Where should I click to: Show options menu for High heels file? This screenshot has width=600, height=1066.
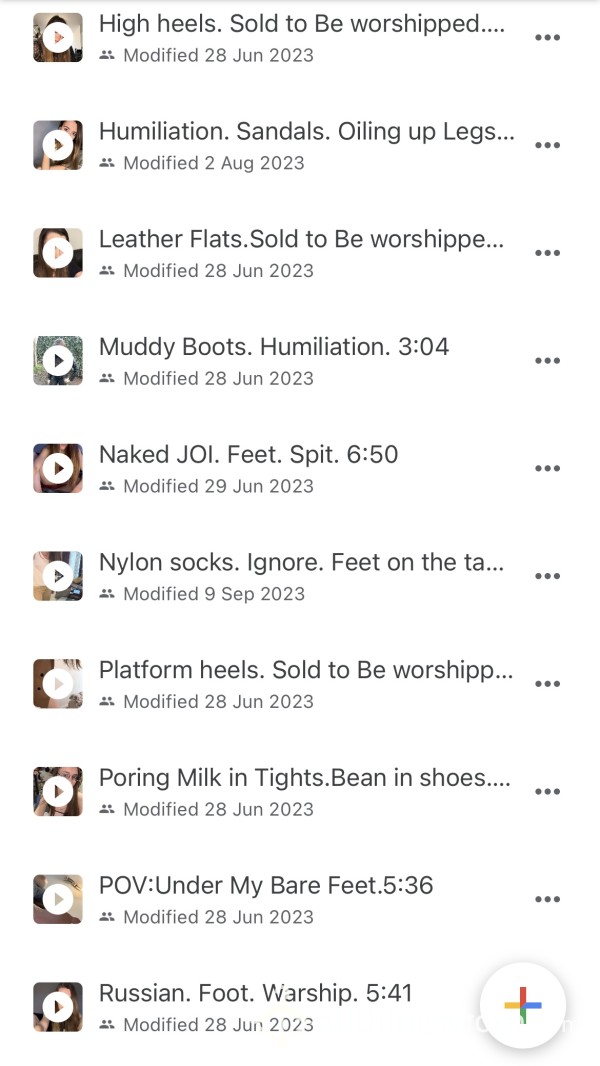pos(547,38)
